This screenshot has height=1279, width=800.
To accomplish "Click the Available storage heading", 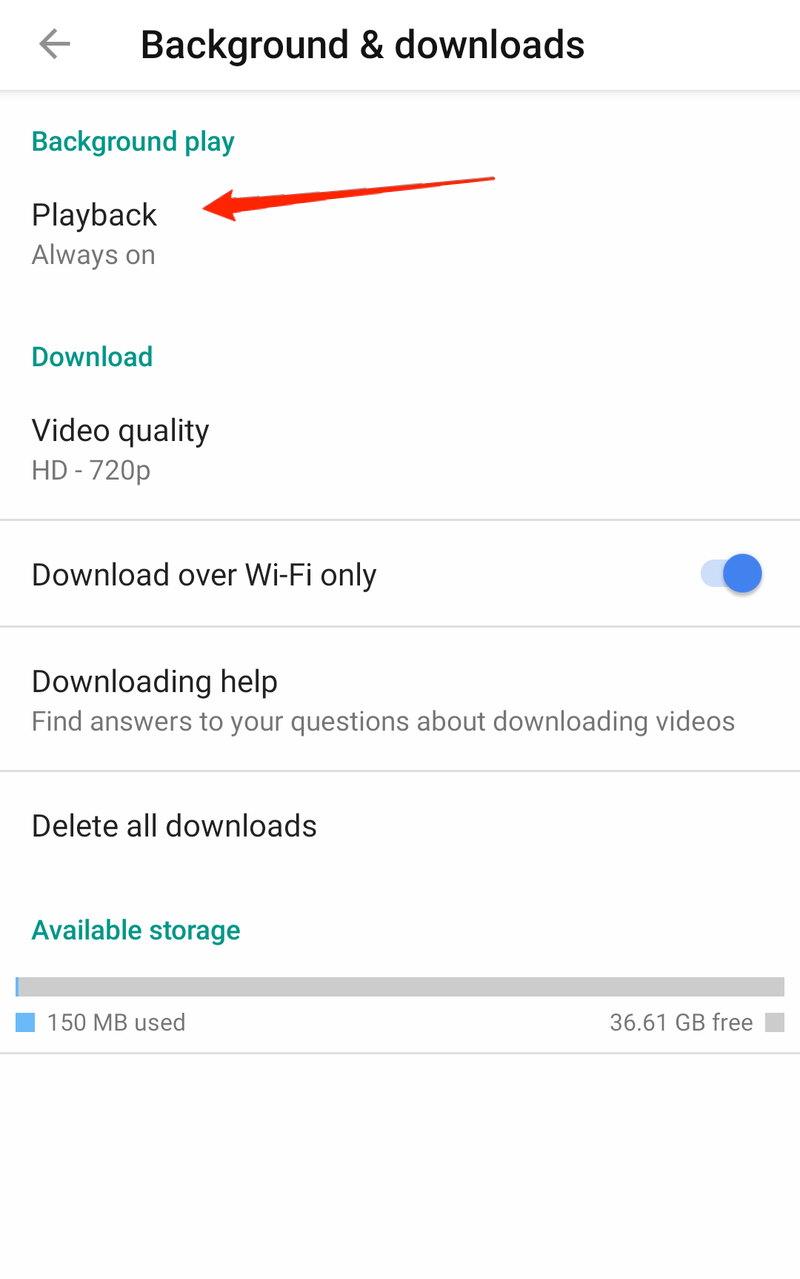I will coord(136,930).
